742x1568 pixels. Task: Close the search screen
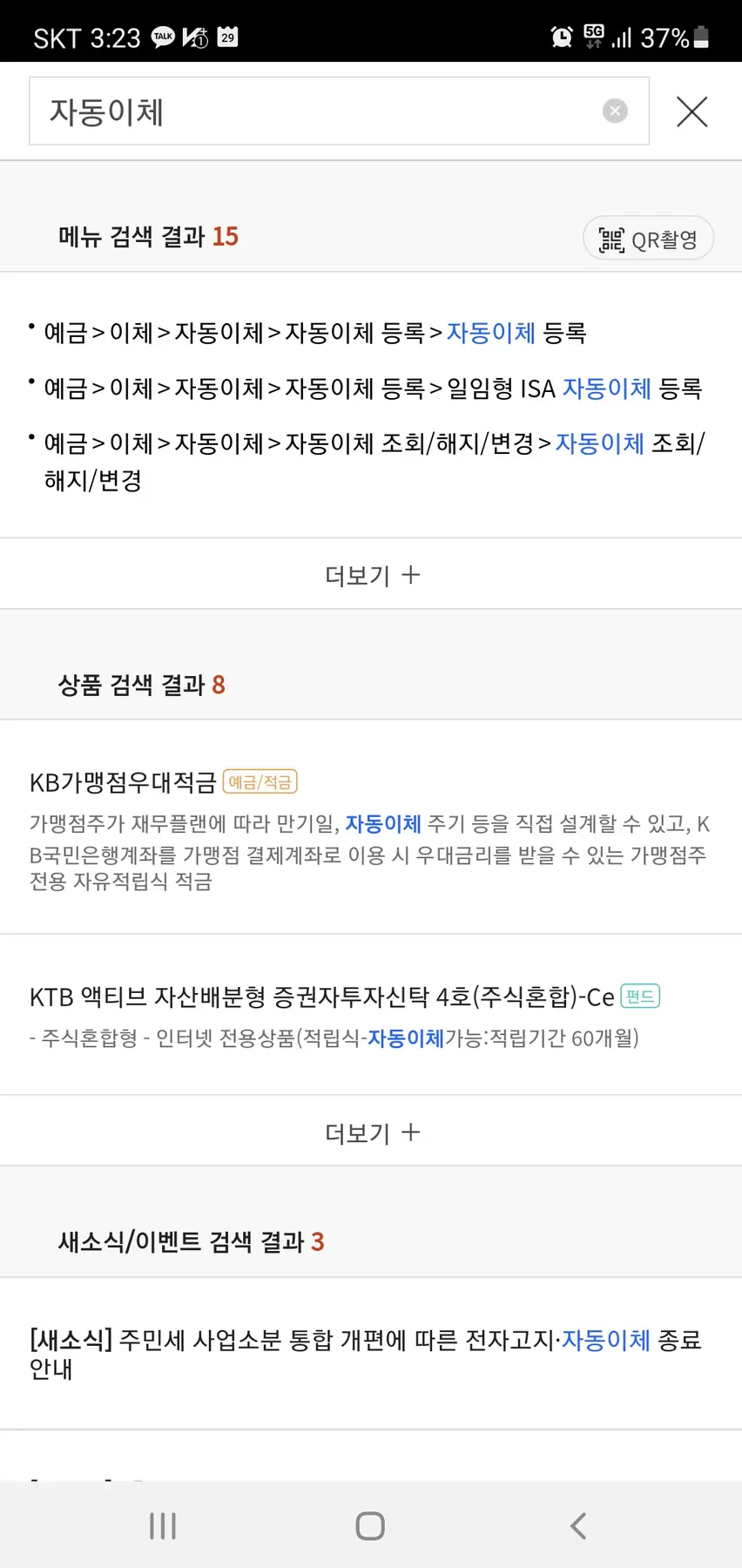(691, 112)
